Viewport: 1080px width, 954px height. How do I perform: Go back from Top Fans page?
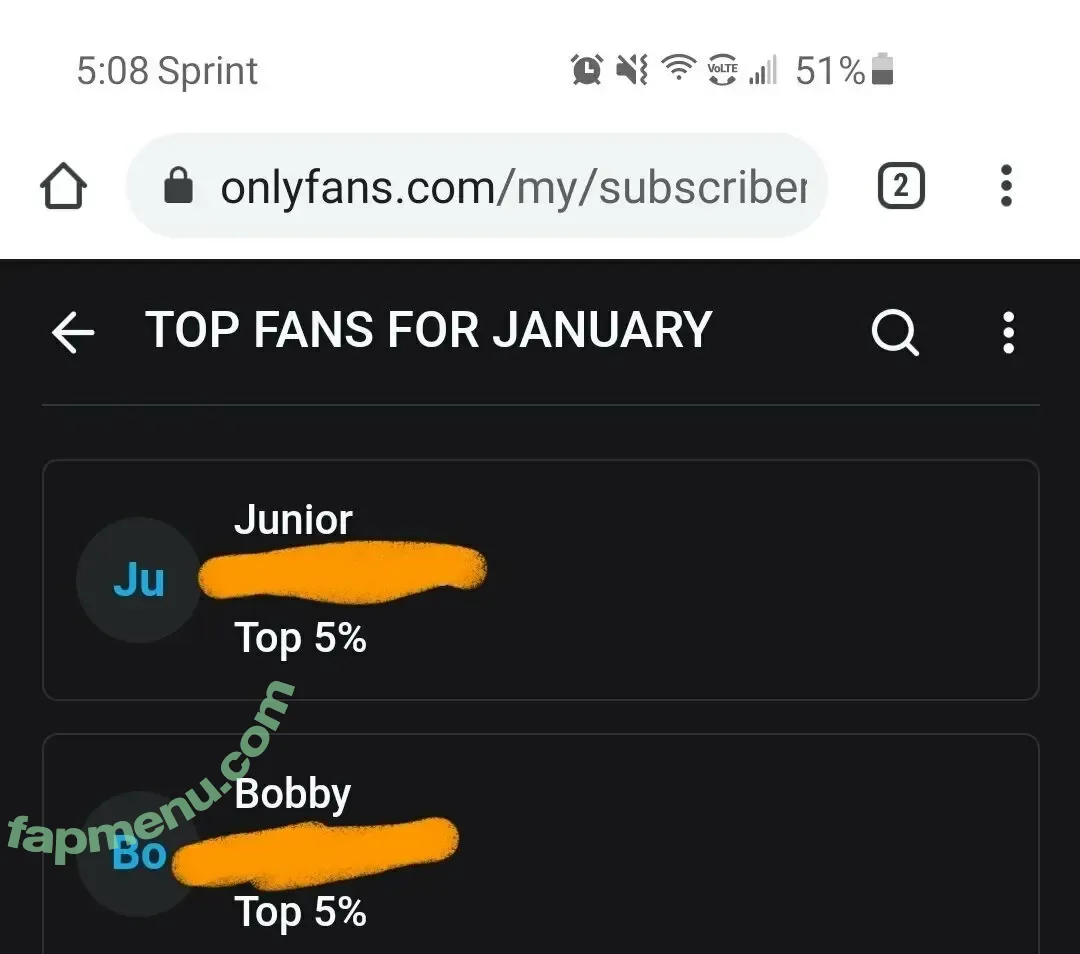click(73, 332)
